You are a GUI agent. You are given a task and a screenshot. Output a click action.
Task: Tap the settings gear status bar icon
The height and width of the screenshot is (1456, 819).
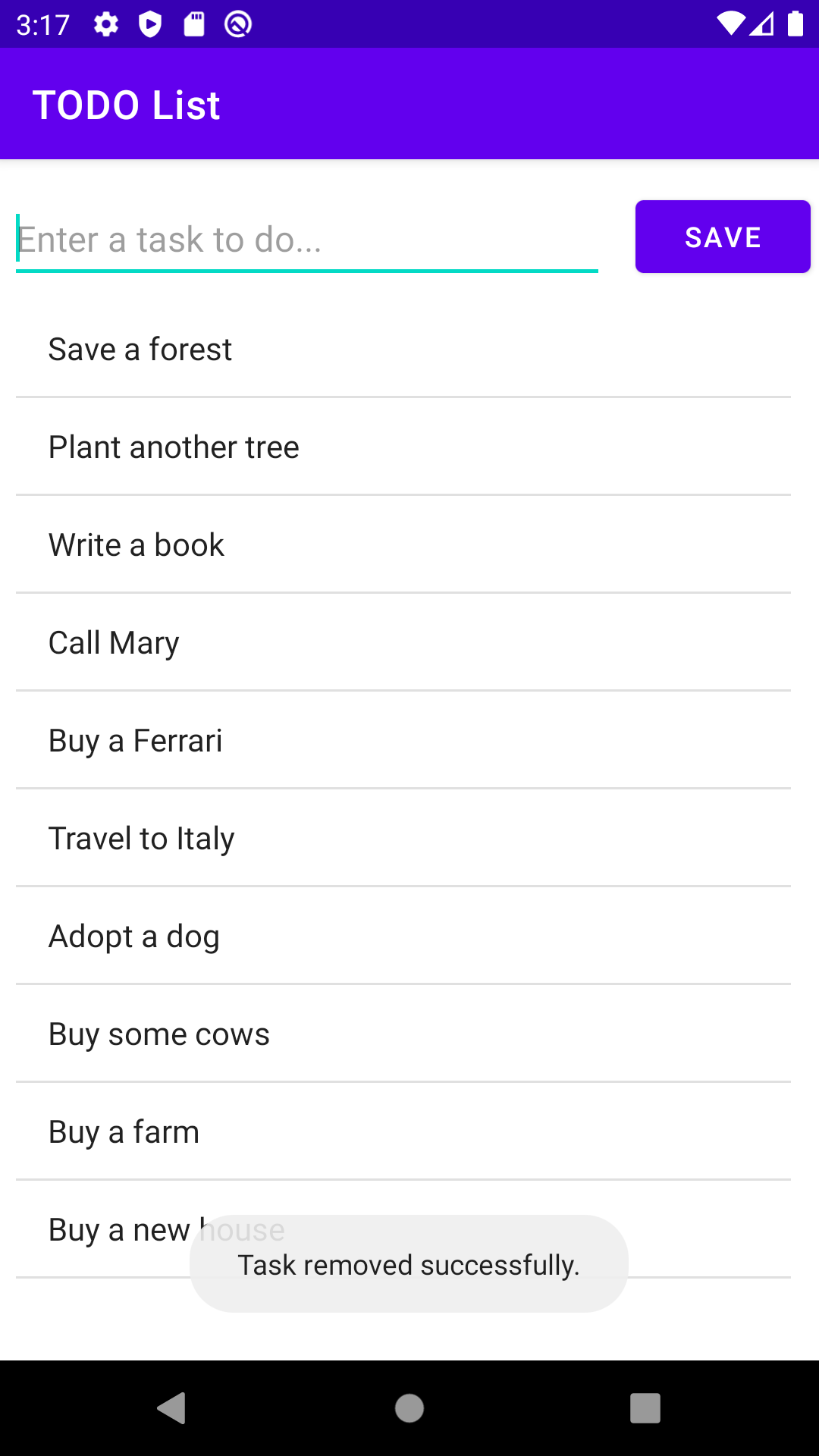pyautogui.click(x=106, y=24)
